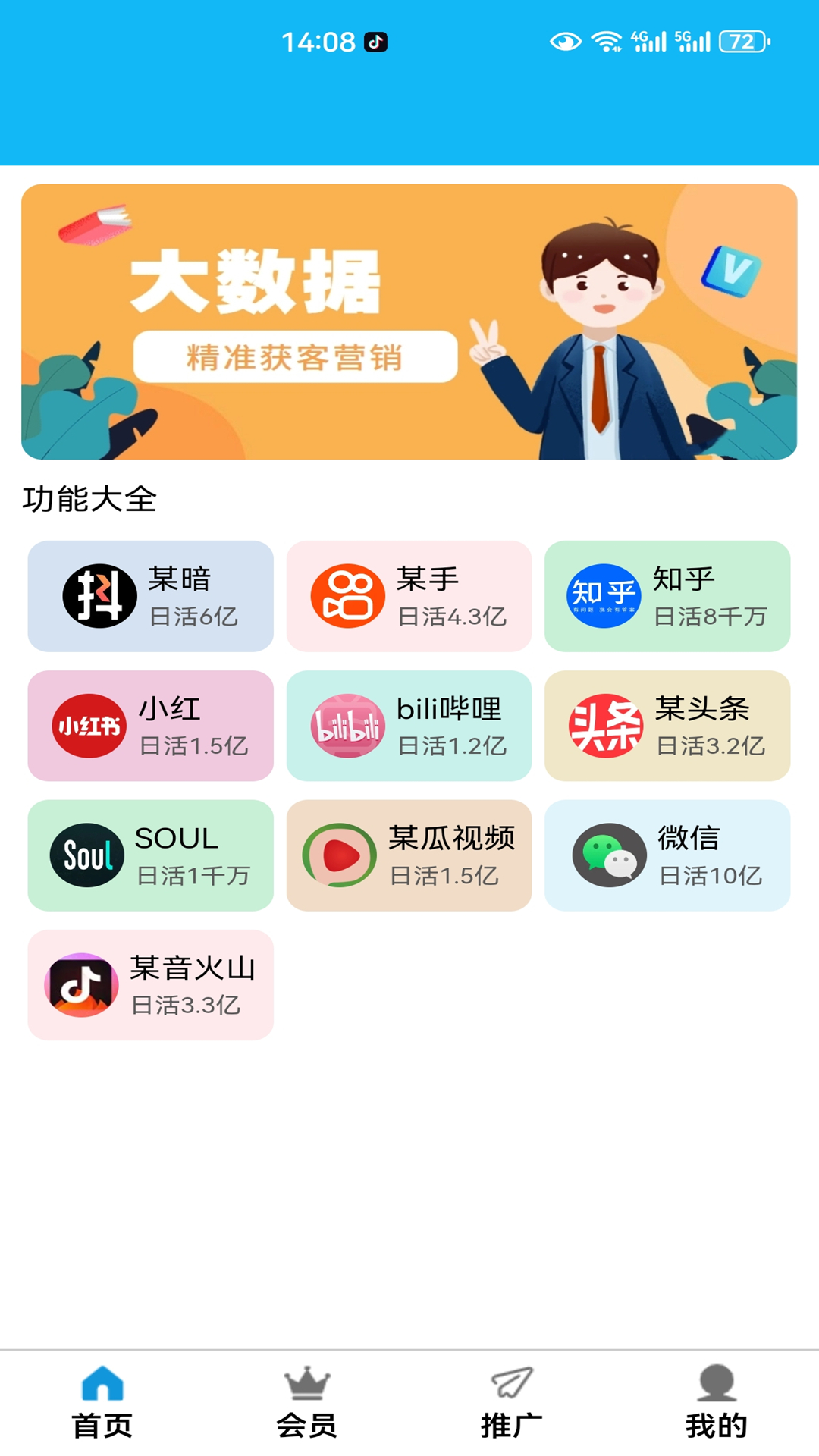Screen dimensions: 819x1456
Task: Click the 微信 WeChat green icon
Action: [609, 855]
